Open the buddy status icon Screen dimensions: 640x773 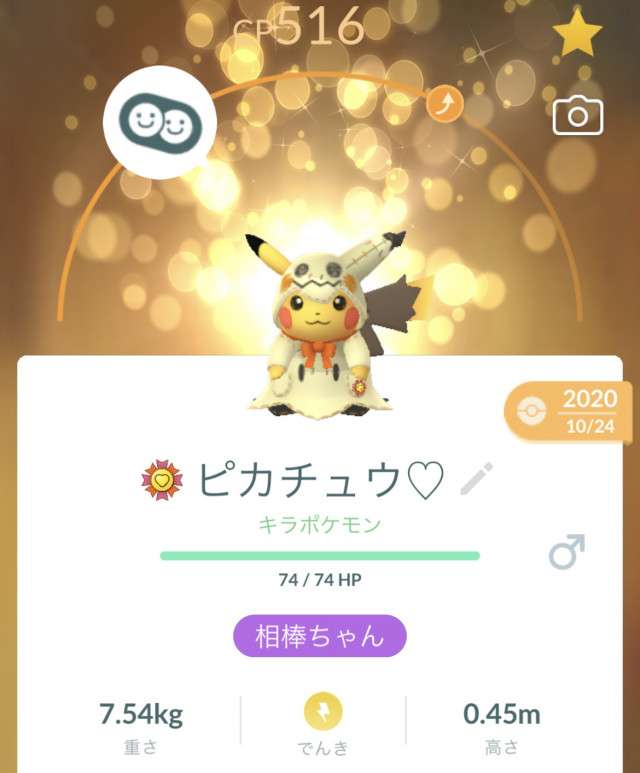[160, 123]
